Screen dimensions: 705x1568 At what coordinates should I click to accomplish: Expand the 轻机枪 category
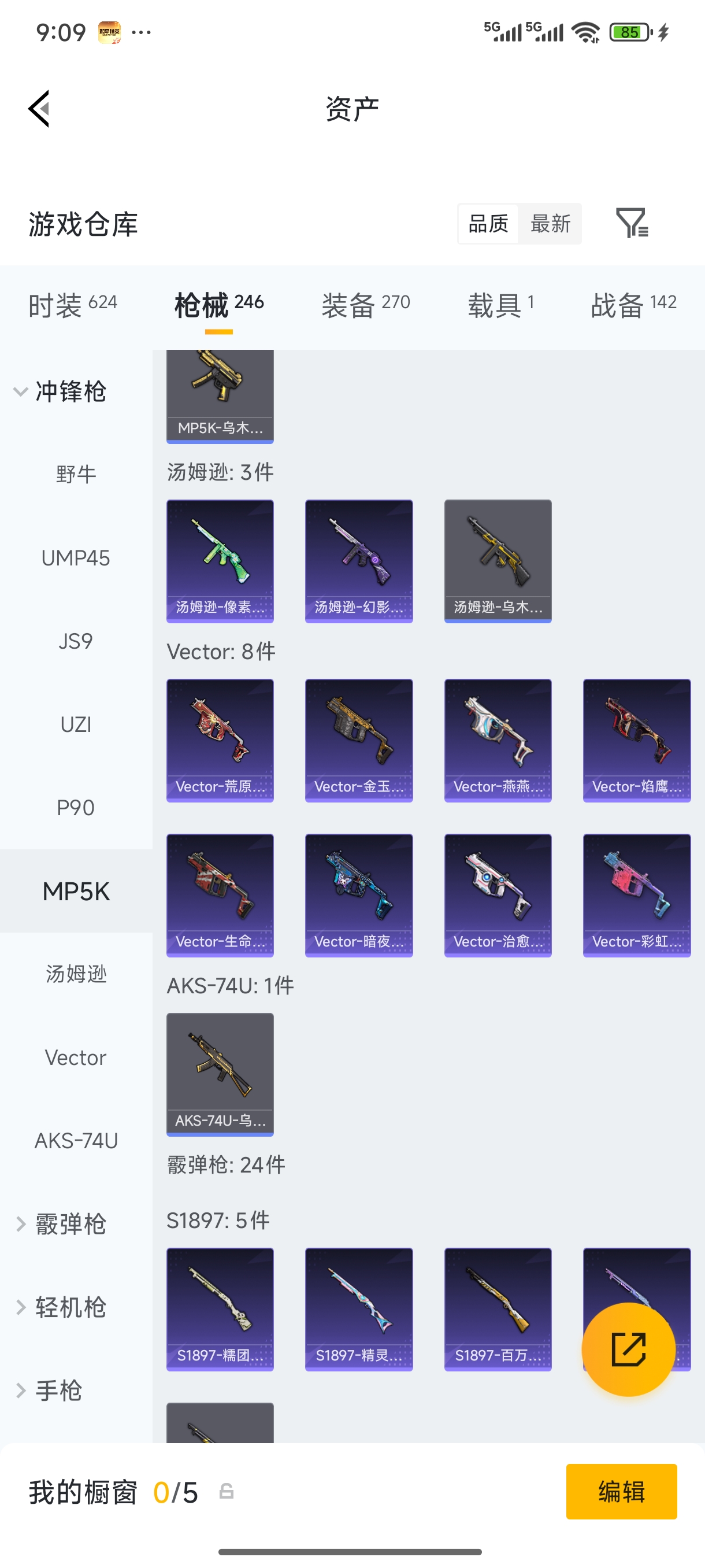click(61, 1307)
